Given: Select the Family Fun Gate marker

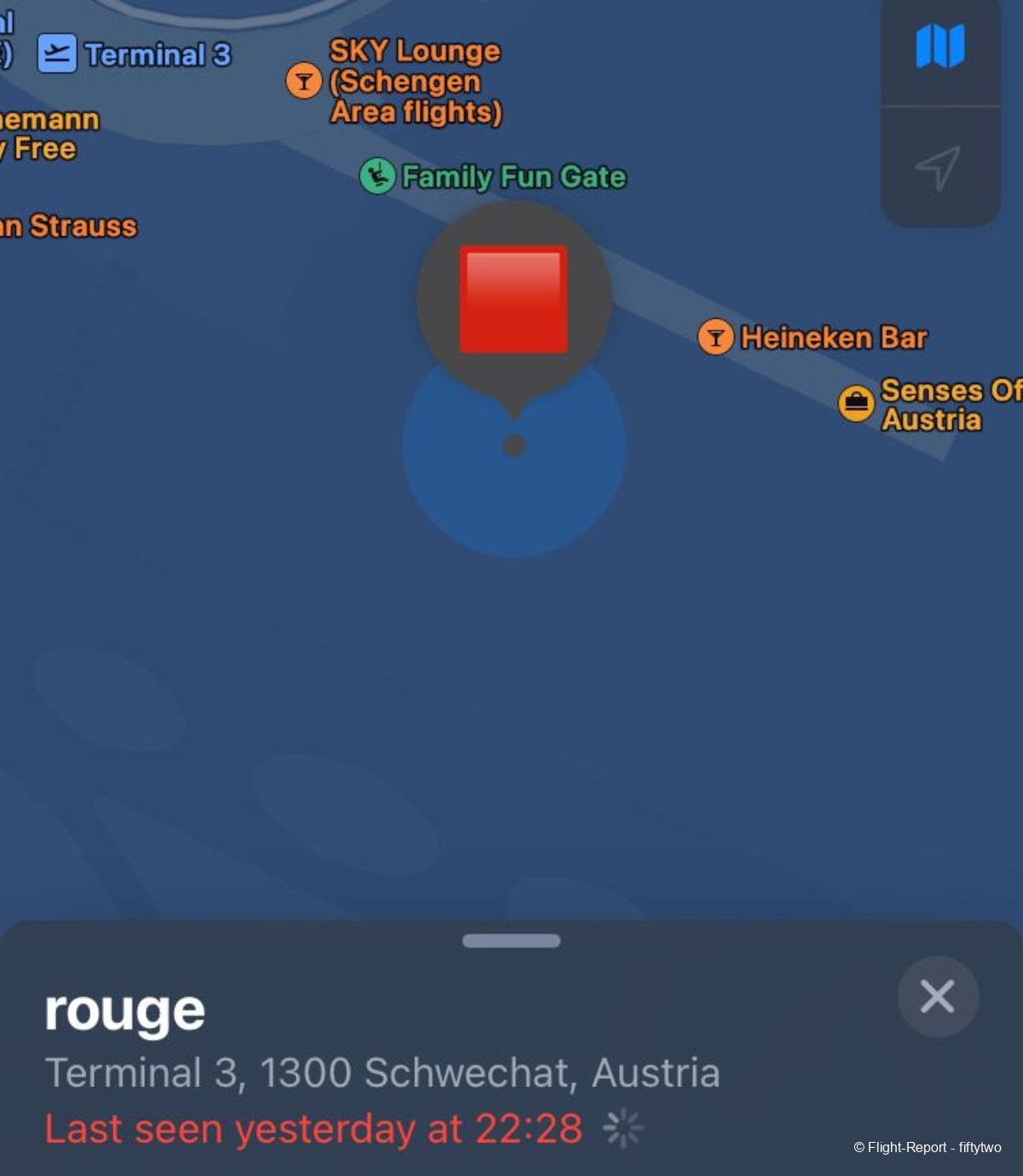Looking at the screenshot, I should tap(378, 176).
